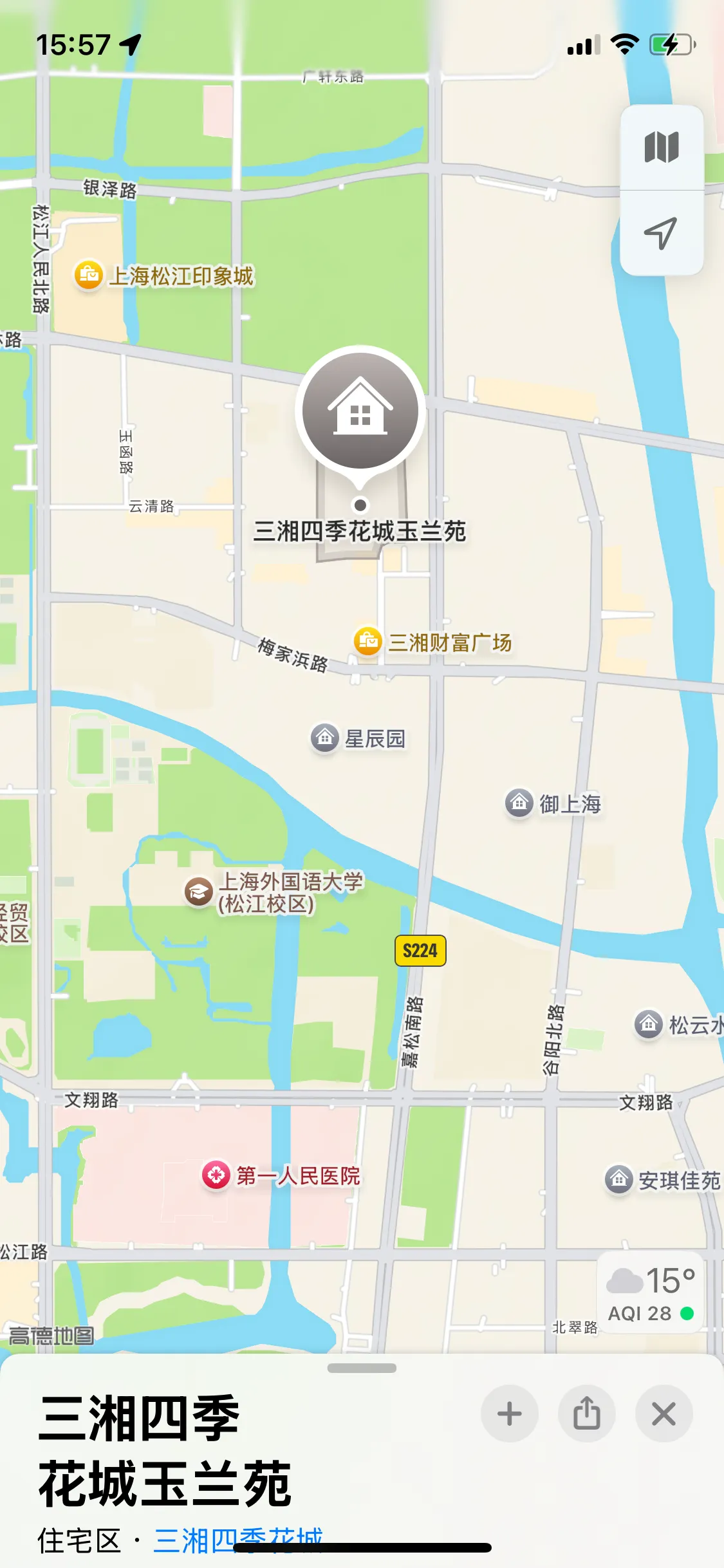Select the 御上海 residence marker
This screenshot has width=724, height=1568.
tap(519, 803)
